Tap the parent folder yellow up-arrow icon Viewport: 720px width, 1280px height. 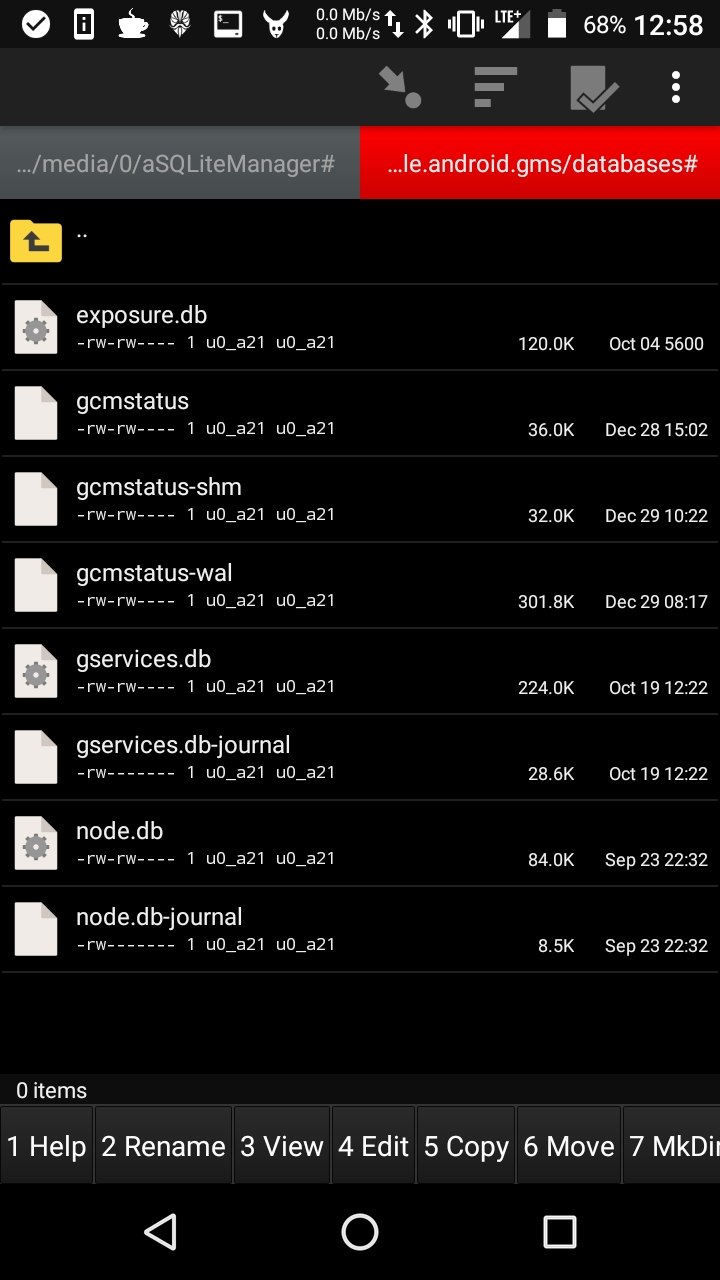(36, 241)
